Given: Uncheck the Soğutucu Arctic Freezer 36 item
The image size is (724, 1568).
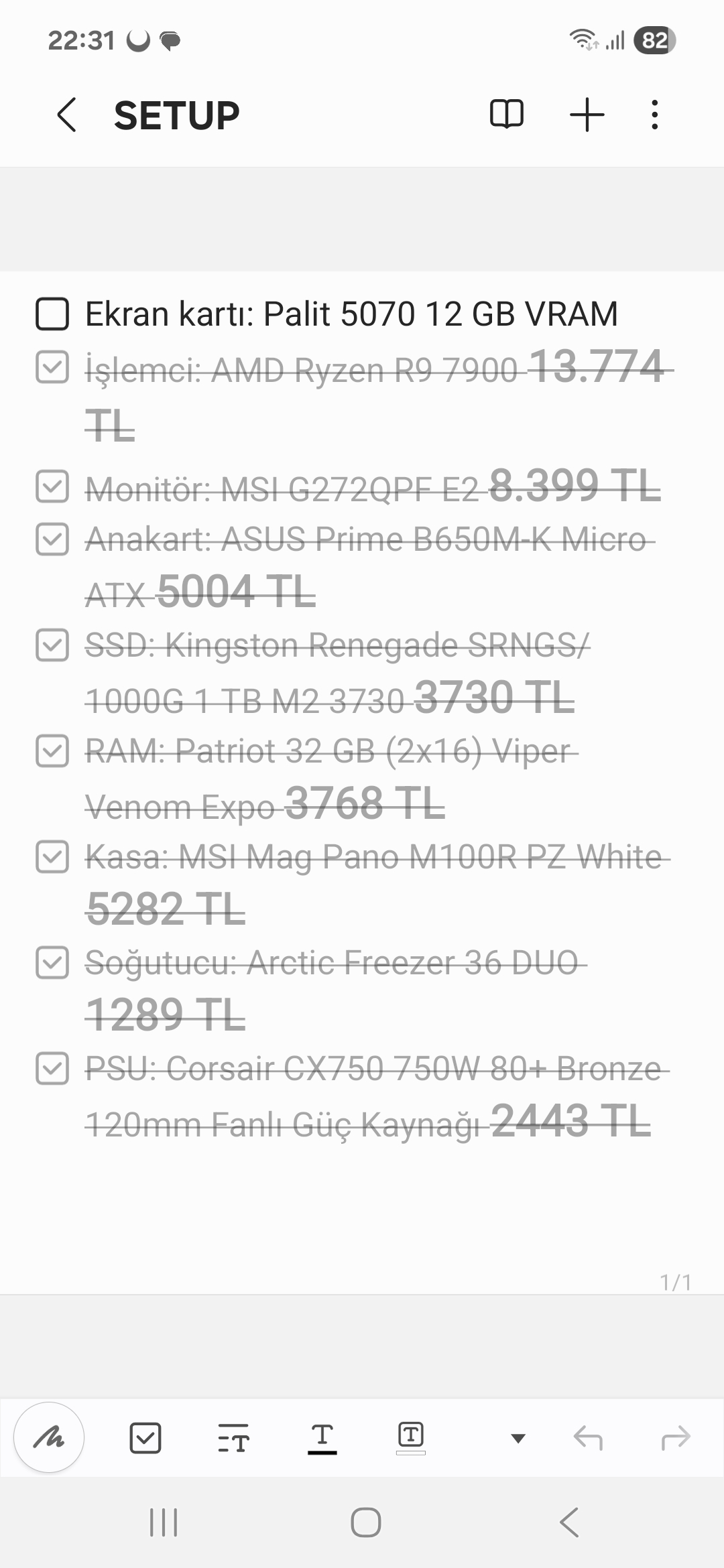Looking at the screenshot, I should coord(52,962).
